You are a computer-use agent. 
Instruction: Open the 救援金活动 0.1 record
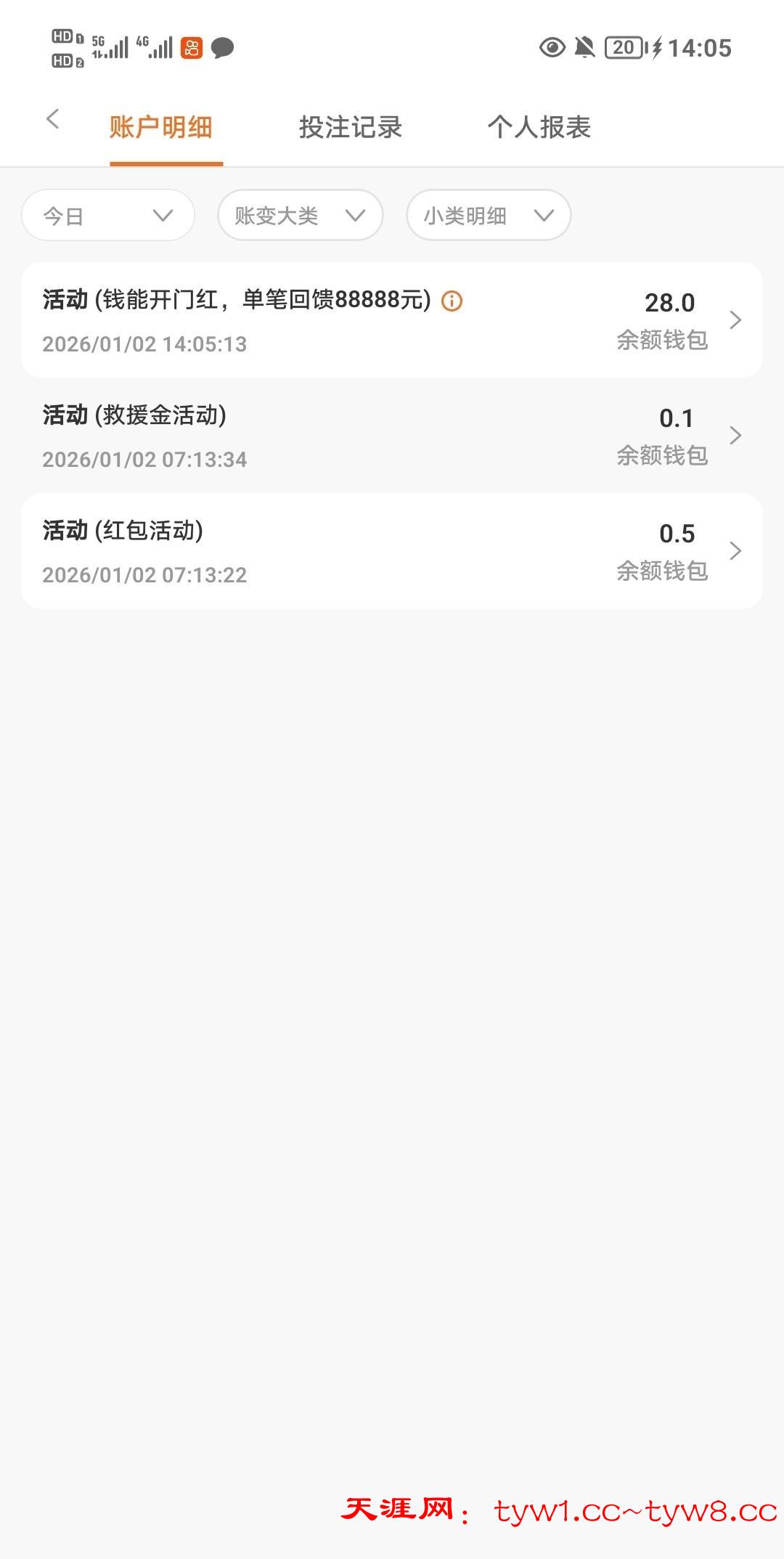coord(392,436)
